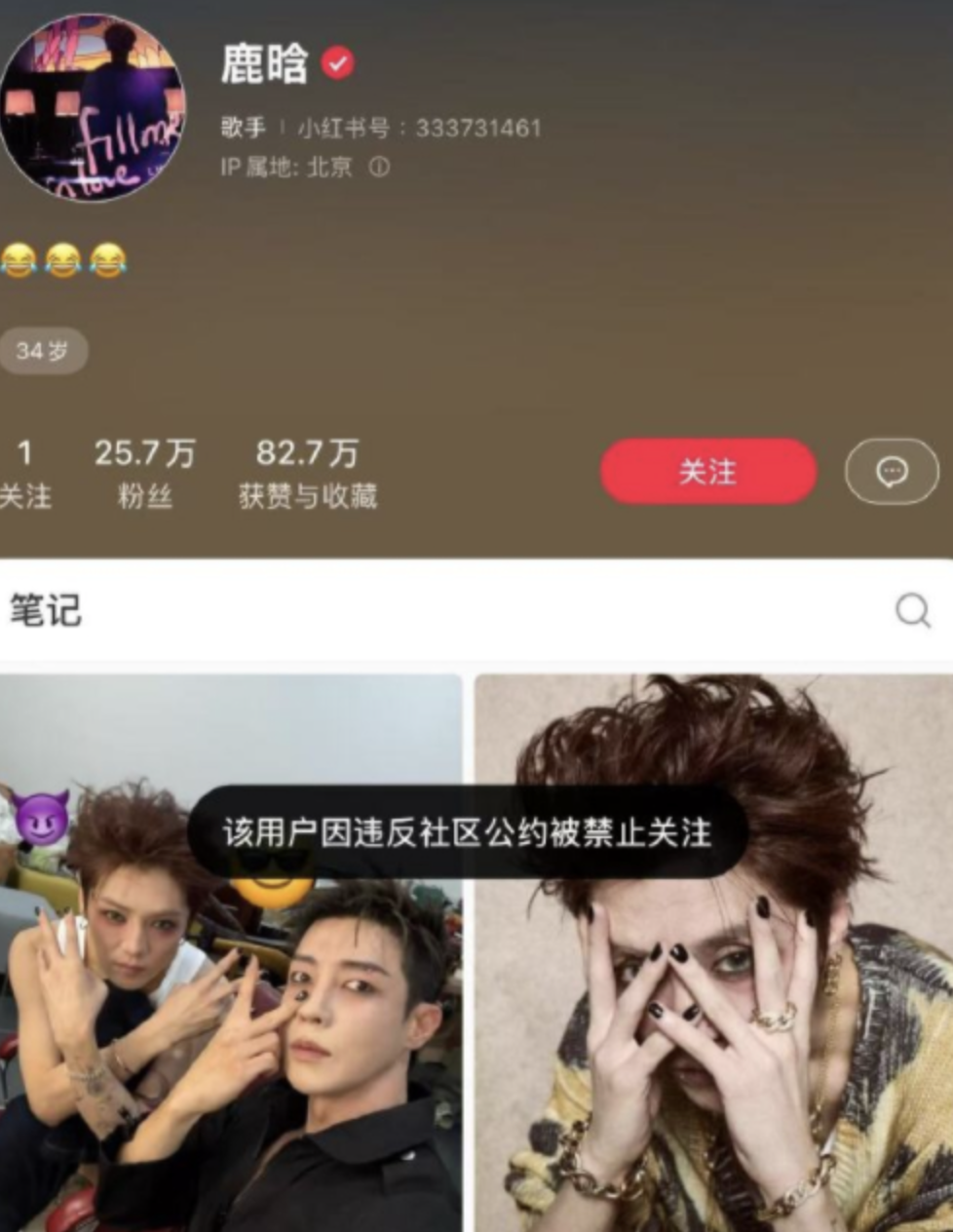953x1232 pixels.
Task: Tap the IP属地 info icon
Action: click(379, 167)
